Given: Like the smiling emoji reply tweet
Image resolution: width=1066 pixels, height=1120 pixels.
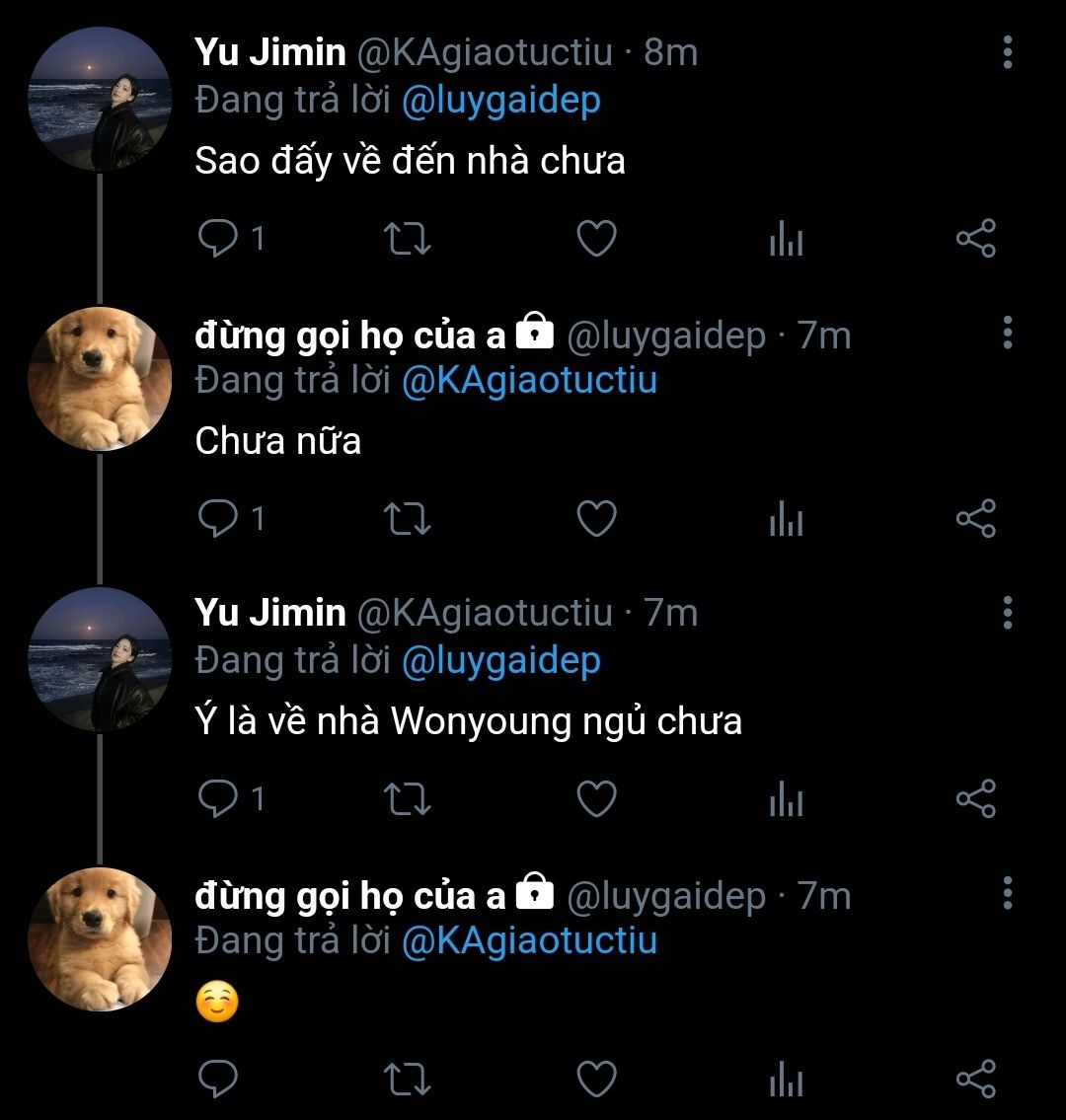Looking at the screenshot, I should coord(596,1080).
